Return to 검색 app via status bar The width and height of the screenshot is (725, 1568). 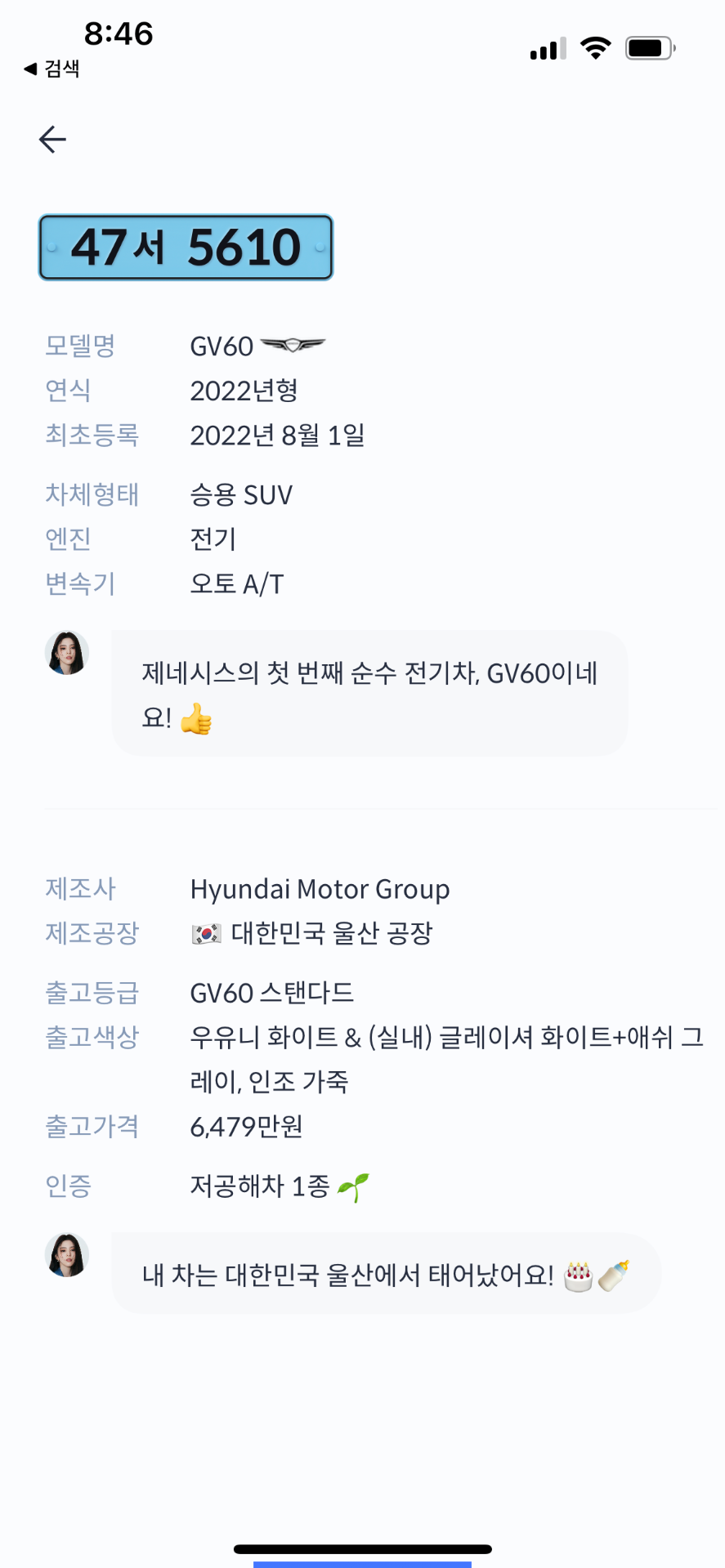click(x=51, y=69)
